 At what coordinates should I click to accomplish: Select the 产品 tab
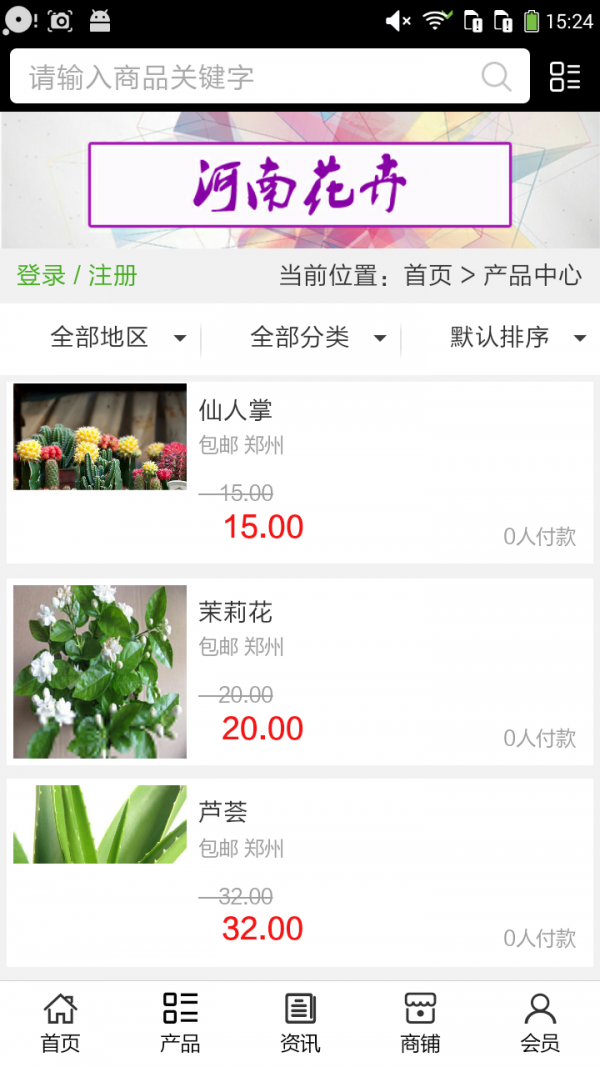pyautogui.click(x=180, y=1023)
